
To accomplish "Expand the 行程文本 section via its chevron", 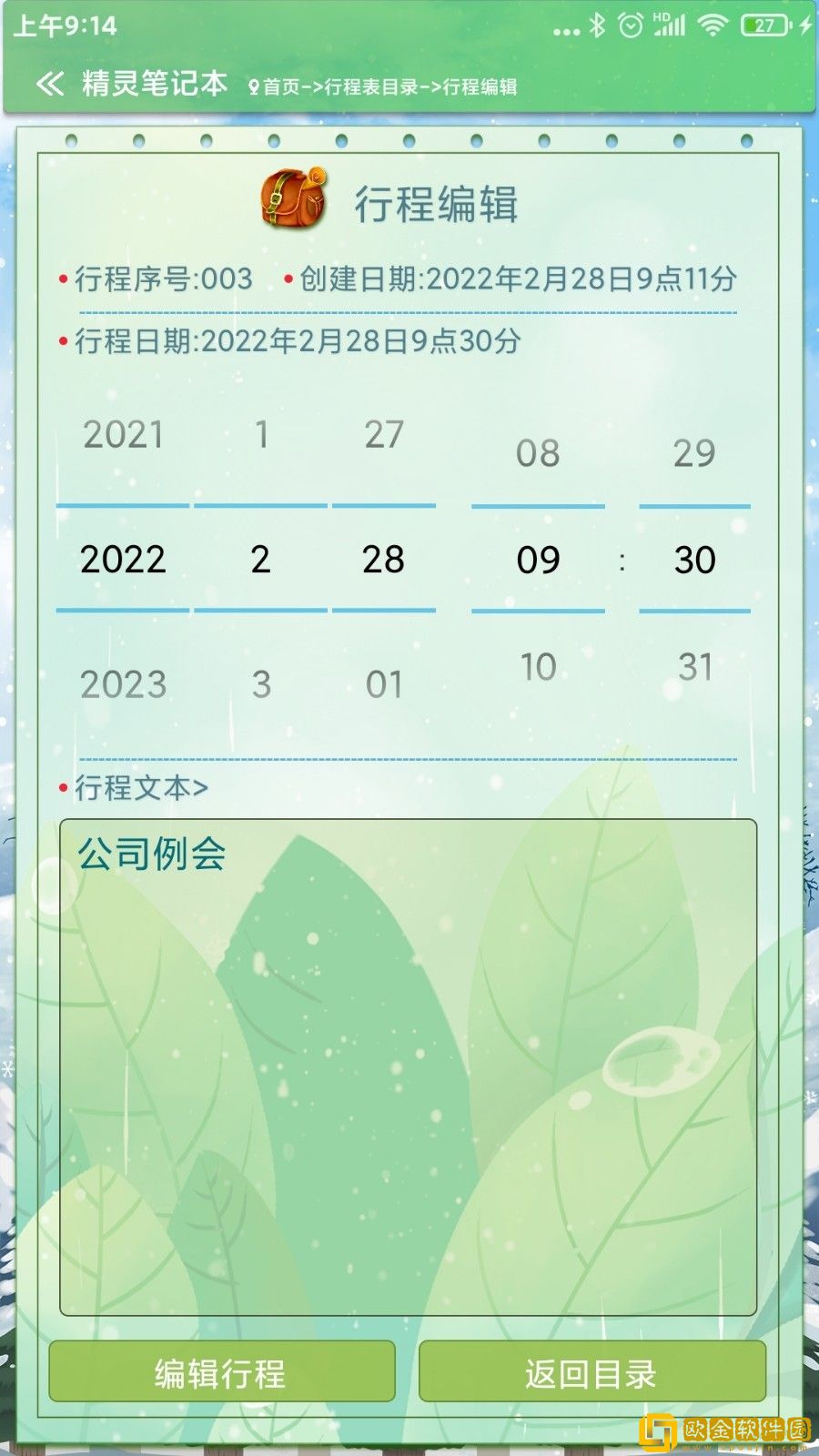I will [201, 788].
